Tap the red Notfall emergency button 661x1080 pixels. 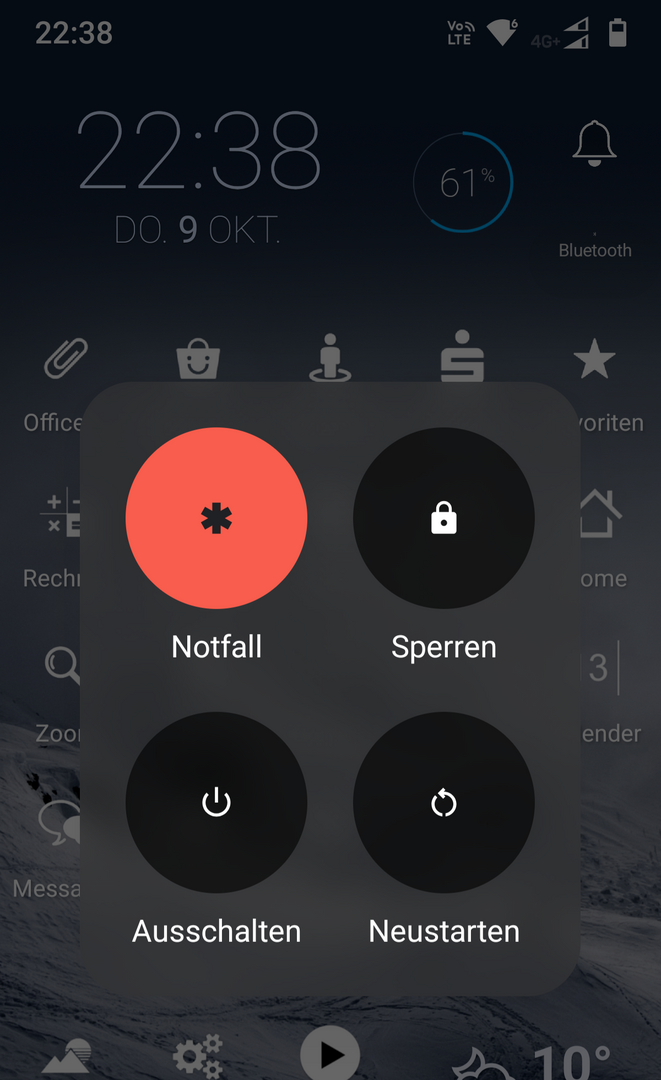point(216,518)
